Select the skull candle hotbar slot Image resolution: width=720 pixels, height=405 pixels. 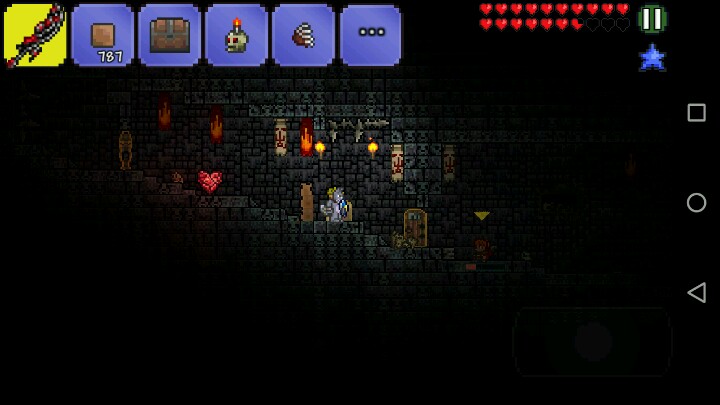click(x=236, y=35)
